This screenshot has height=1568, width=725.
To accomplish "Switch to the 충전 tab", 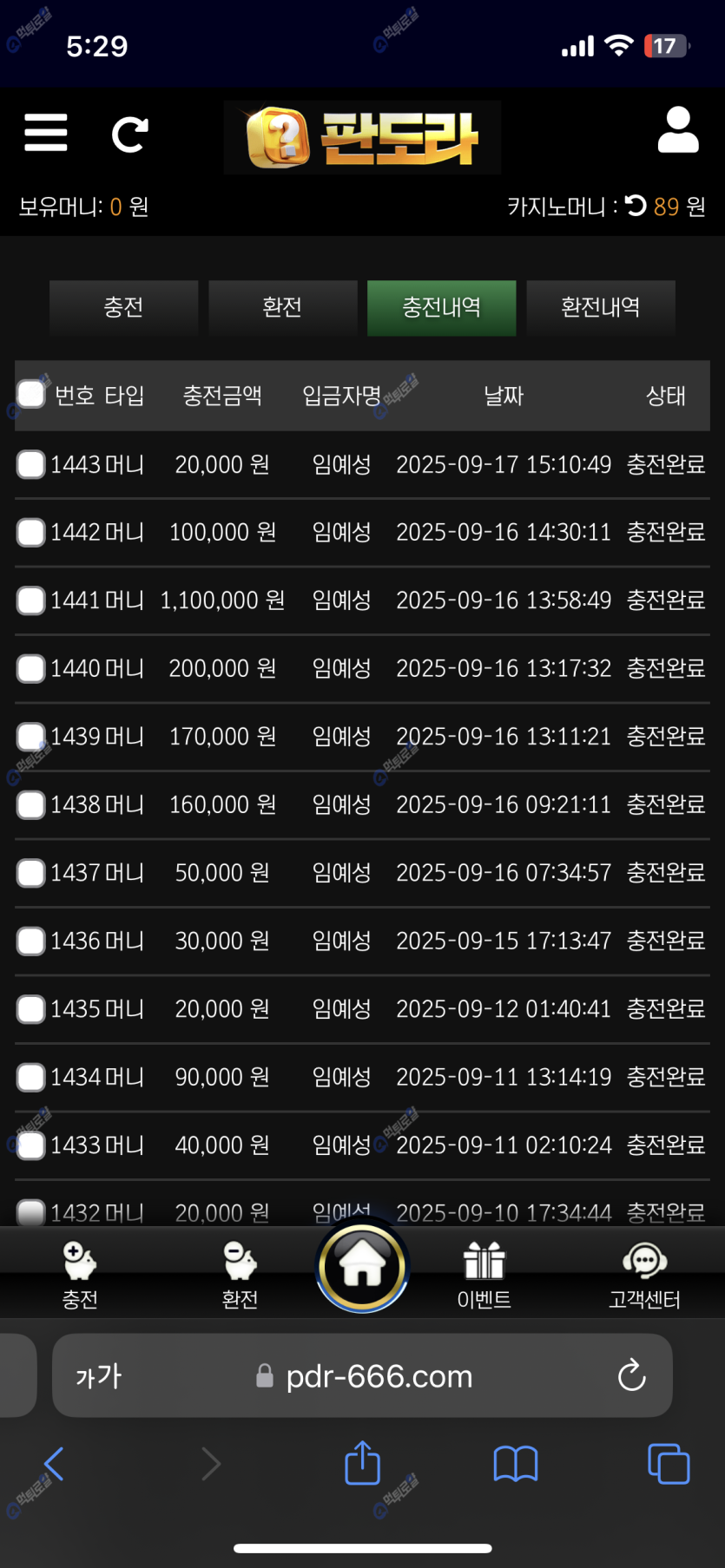I will point(123,307).
